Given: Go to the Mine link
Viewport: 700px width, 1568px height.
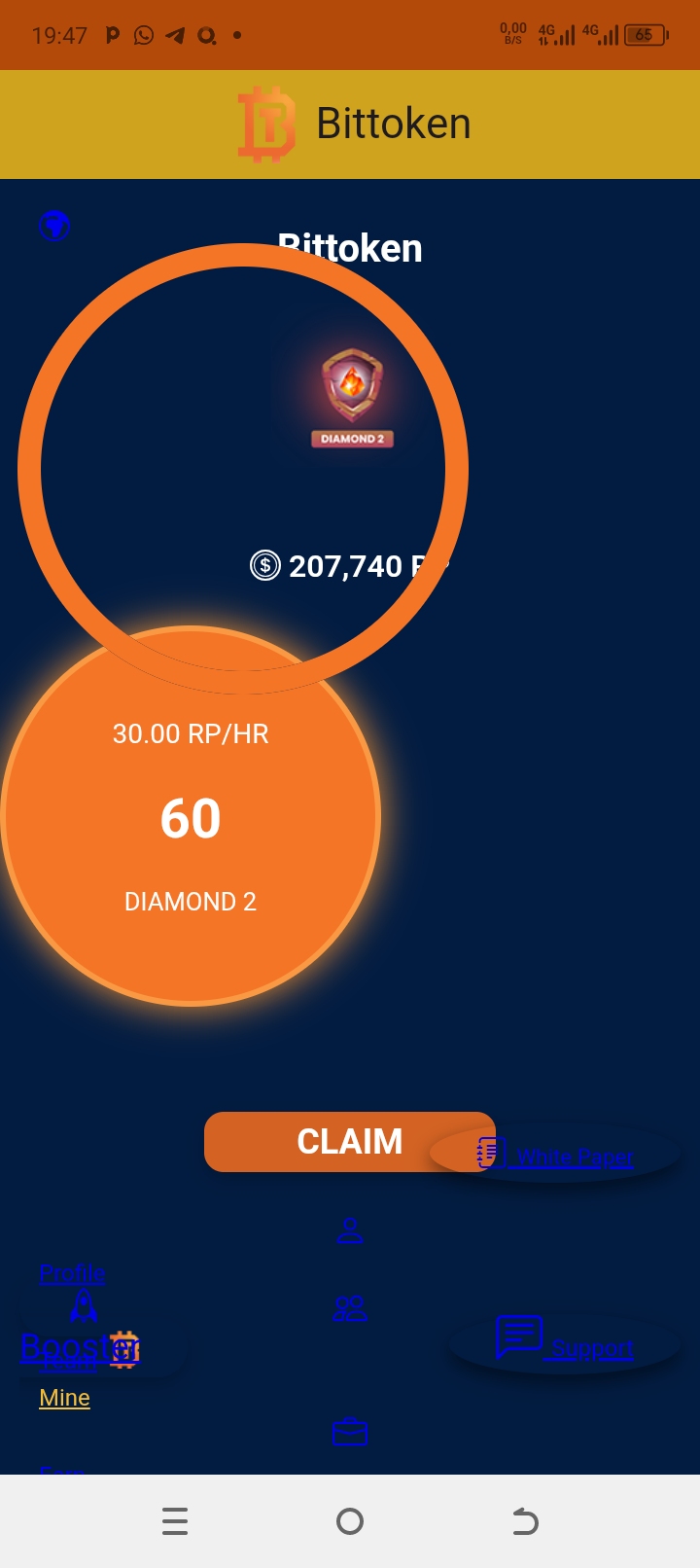Looking at the screenshot, I should click(x=64, y=1398).
